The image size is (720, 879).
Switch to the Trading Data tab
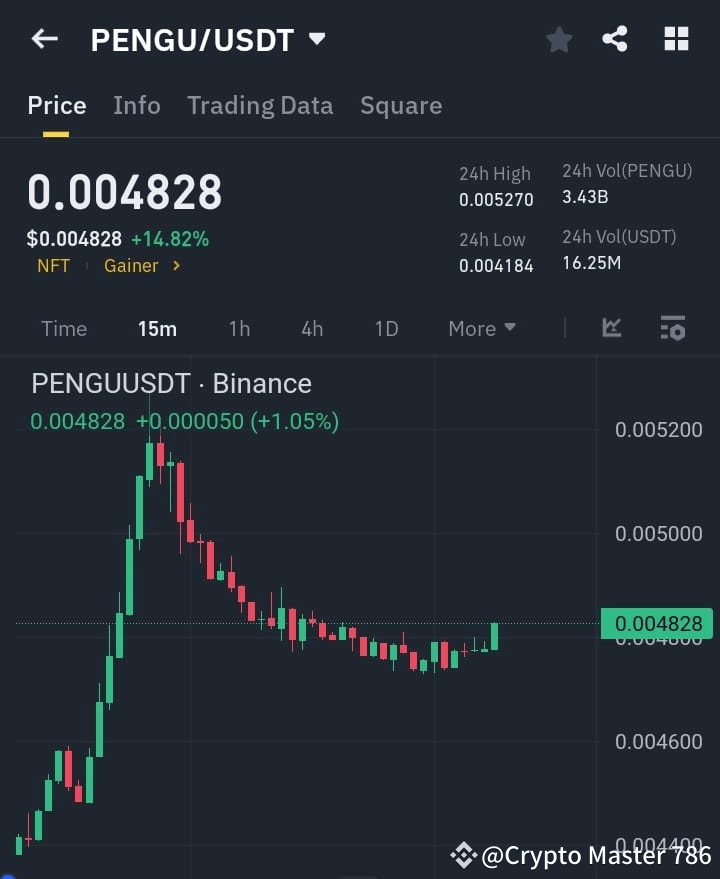[260, 105]
